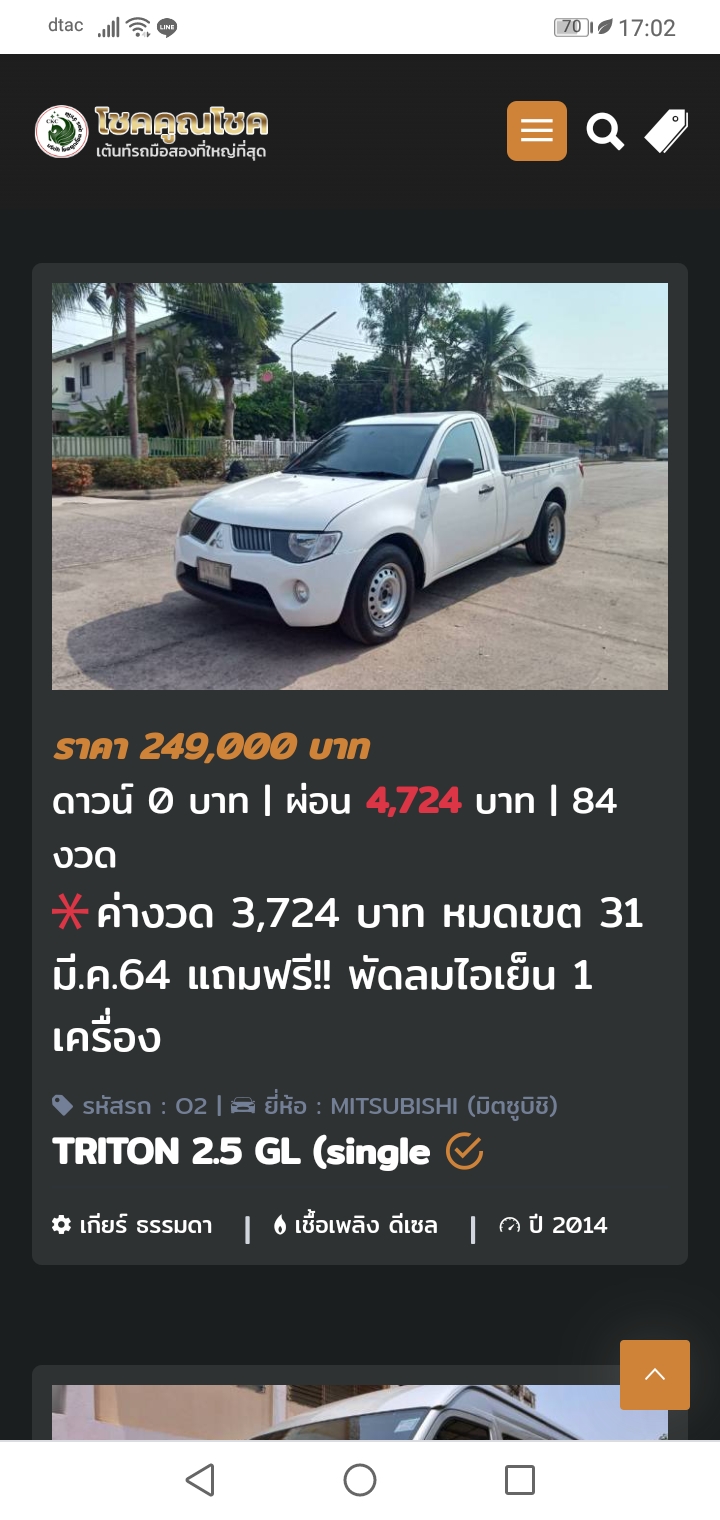Viewport: 720px width, 1520px height.
Task: Tap the scroll-to-top arrow button
Action: click(654, 1374)
